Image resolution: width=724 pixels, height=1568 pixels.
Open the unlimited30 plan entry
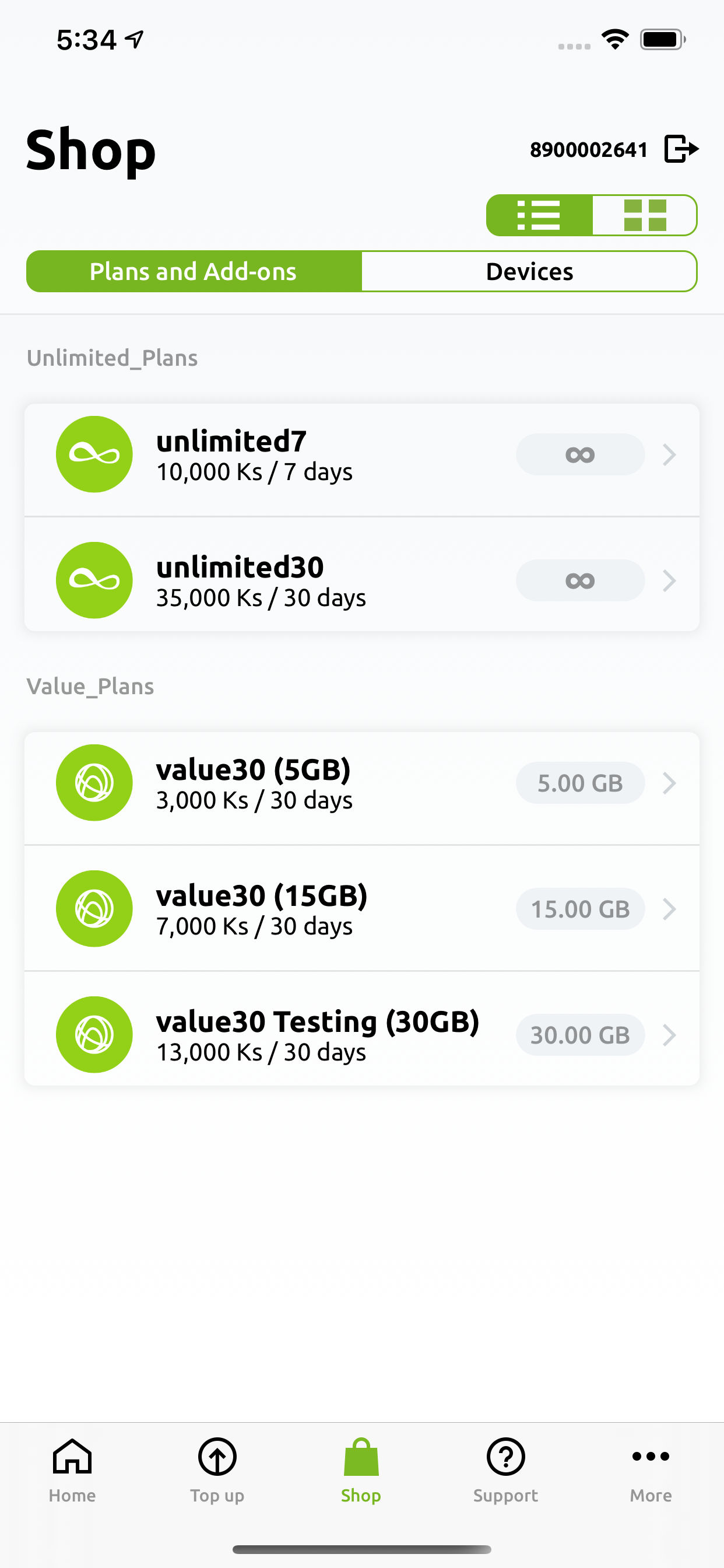(x=361, y=580)
